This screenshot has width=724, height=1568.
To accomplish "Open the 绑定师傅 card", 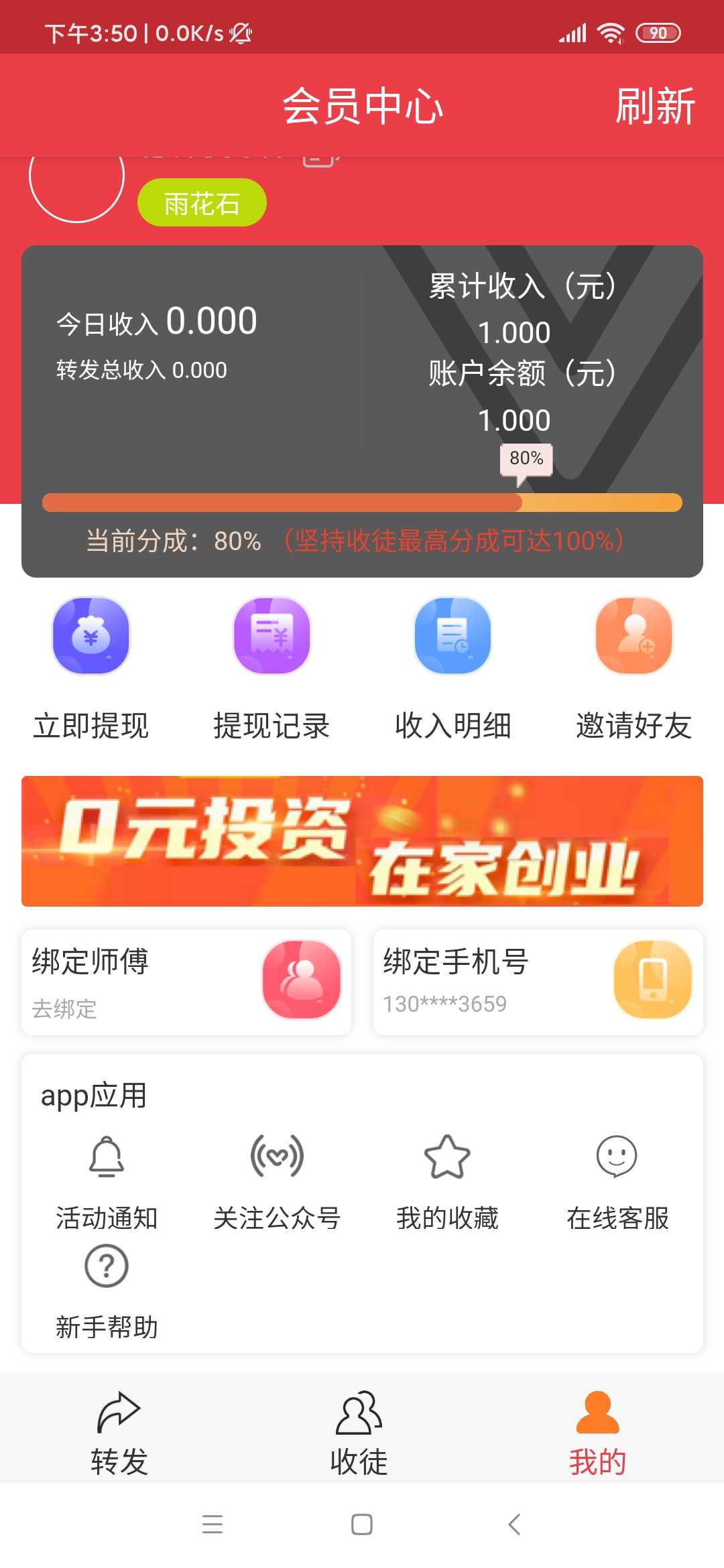I will pyautogui.click(x=186, y=982).
